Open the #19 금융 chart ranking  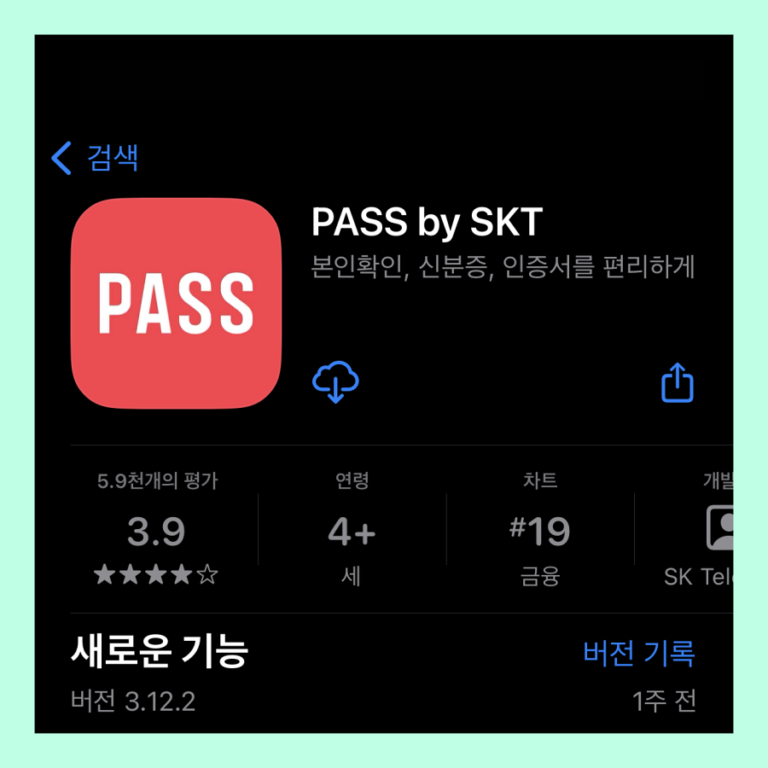540,531
